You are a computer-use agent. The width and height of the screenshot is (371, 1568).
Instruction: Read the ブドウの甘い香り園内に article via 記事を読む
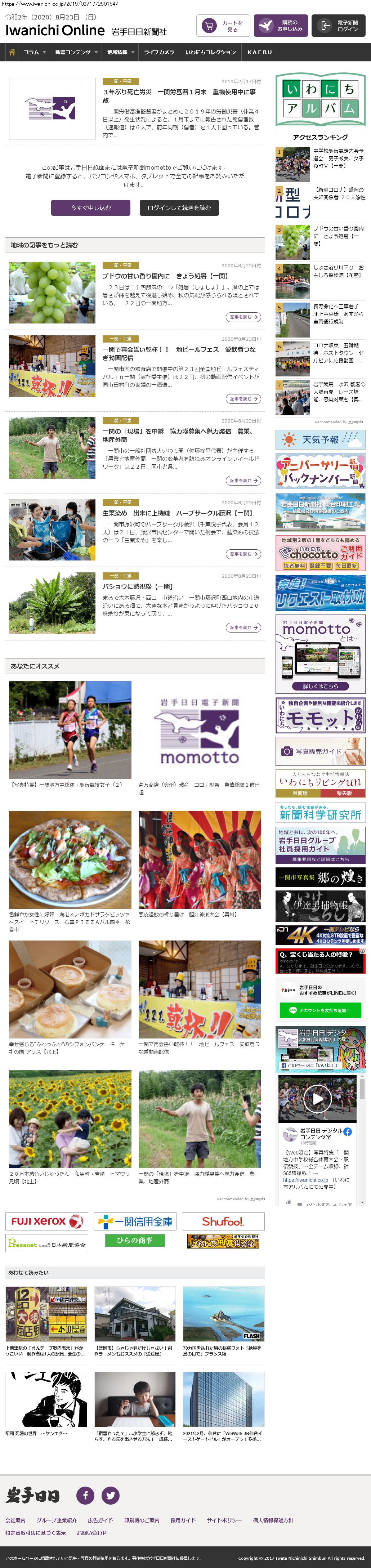point(243,317)
